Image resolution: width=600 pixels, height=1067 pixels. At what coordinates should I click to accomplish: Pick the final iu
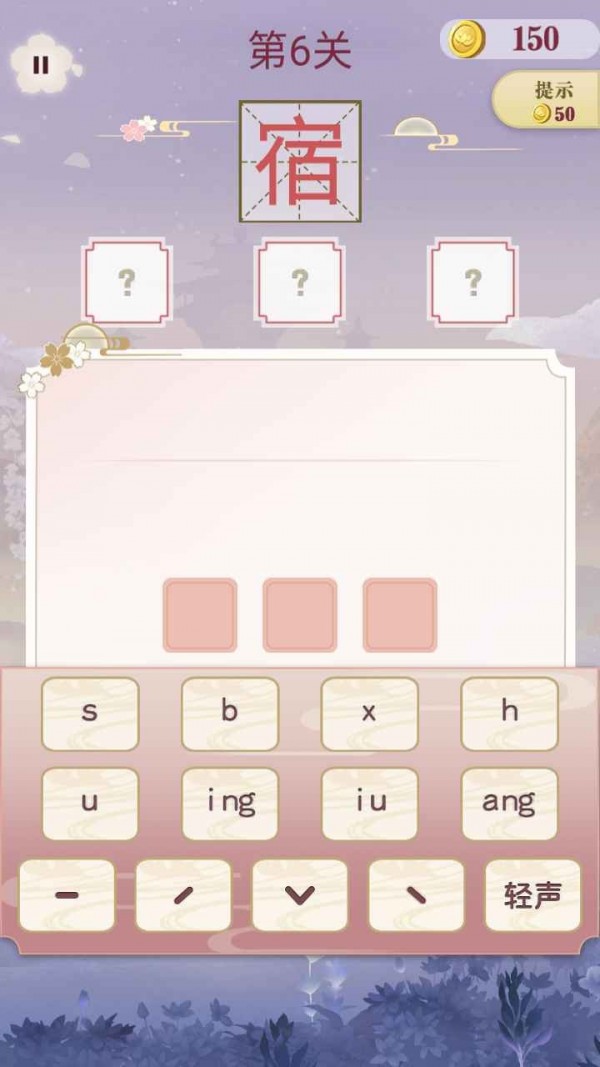(369, 803)
